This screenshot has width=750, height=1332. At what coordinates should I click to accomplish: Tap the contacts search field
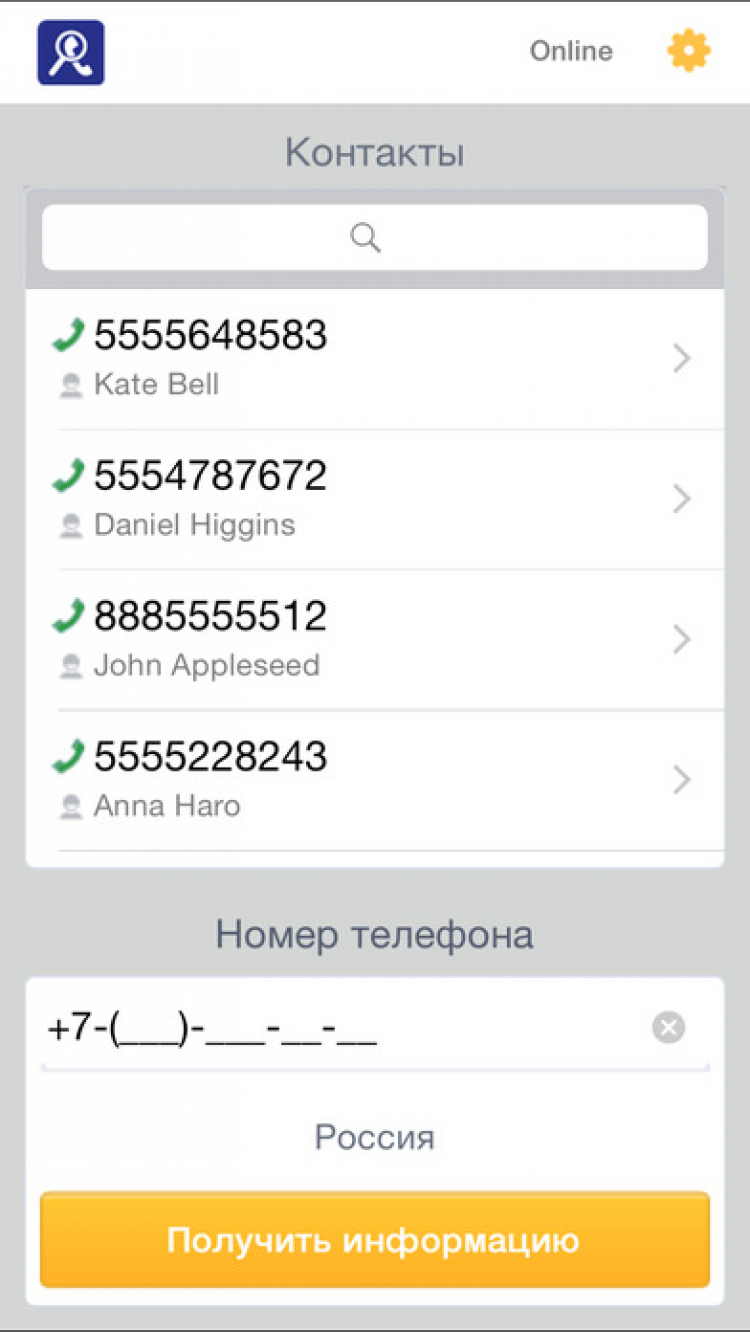pos(374,238)
